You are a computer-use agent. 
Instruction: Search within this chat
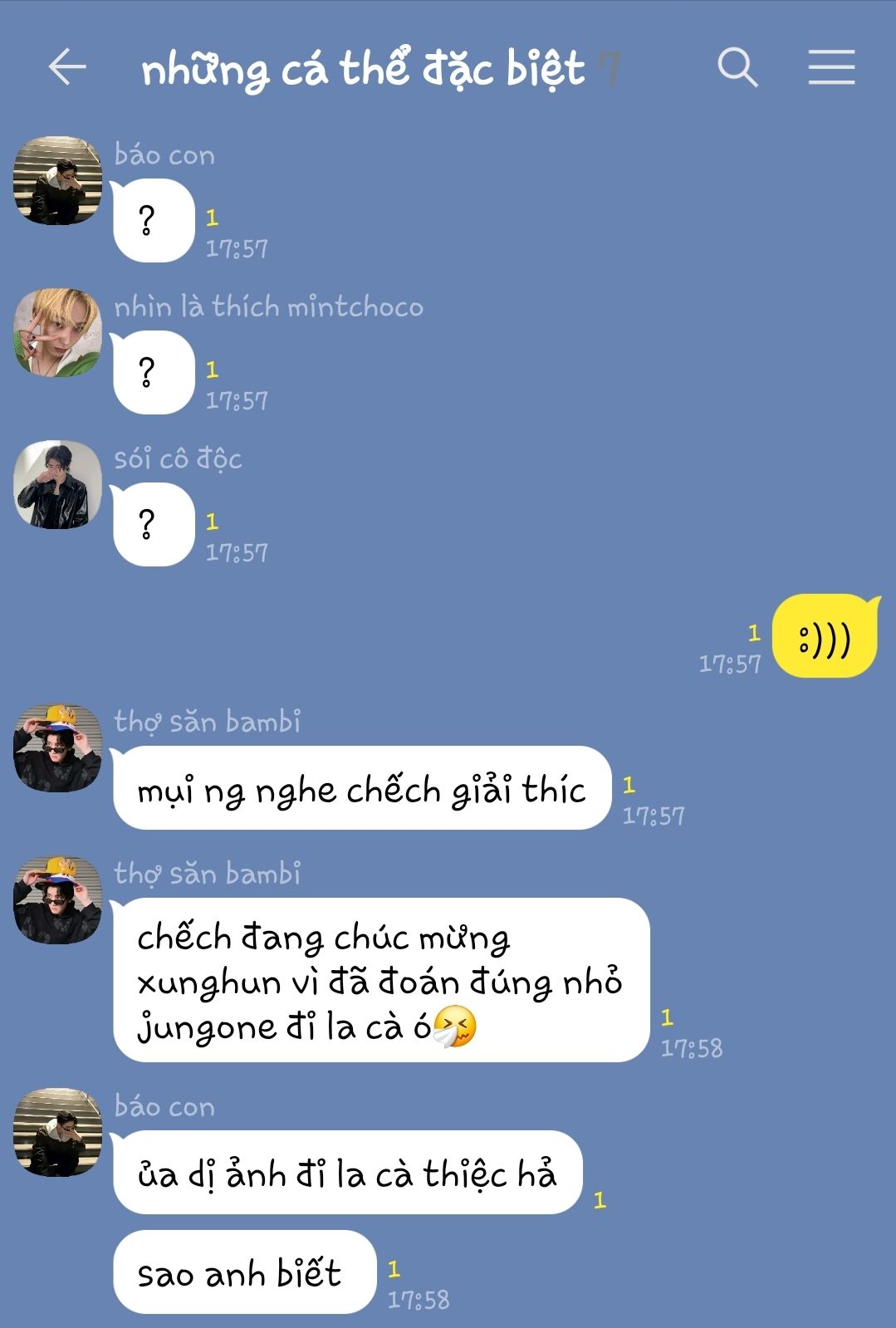[737, 67]
